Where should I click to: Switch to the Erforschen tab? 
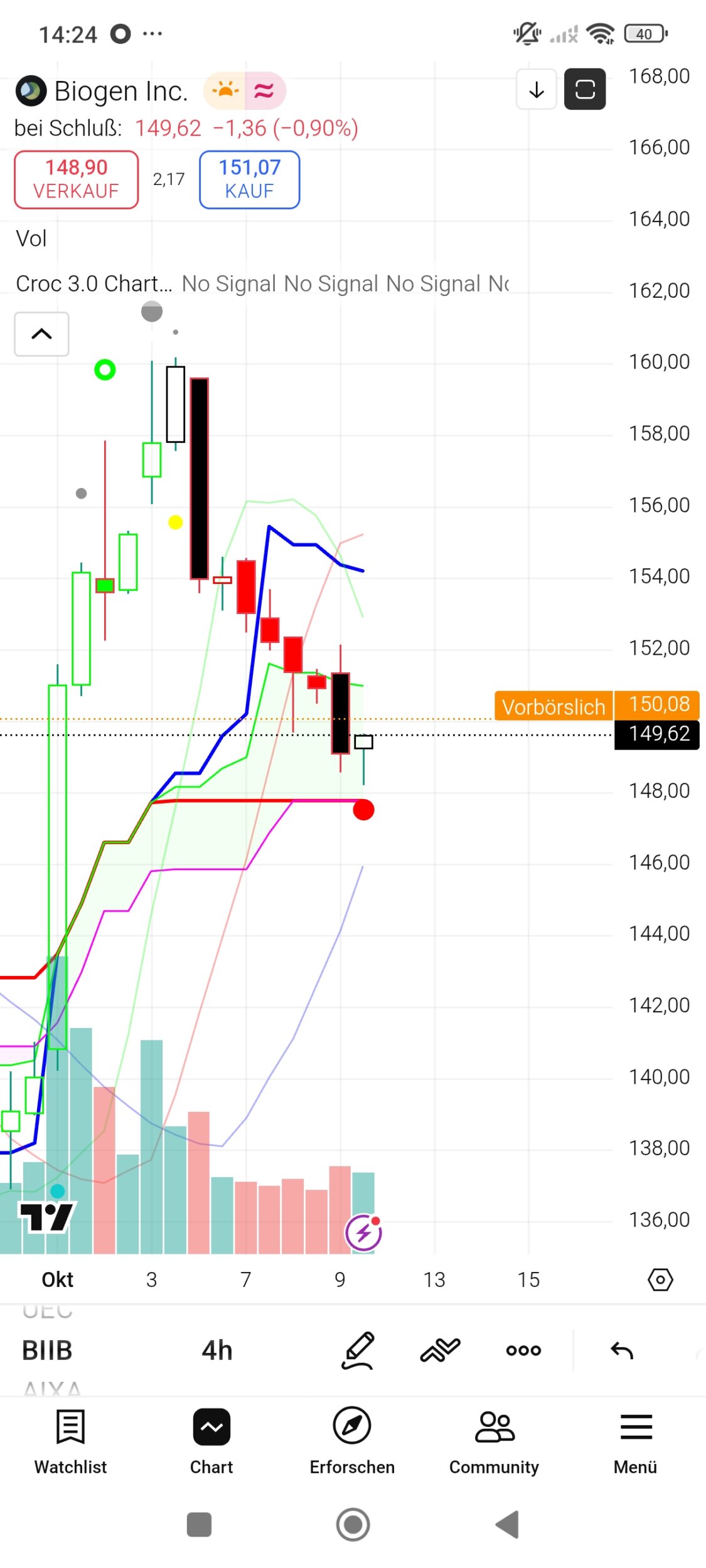pyautogui.click(x=352, y=1440)
